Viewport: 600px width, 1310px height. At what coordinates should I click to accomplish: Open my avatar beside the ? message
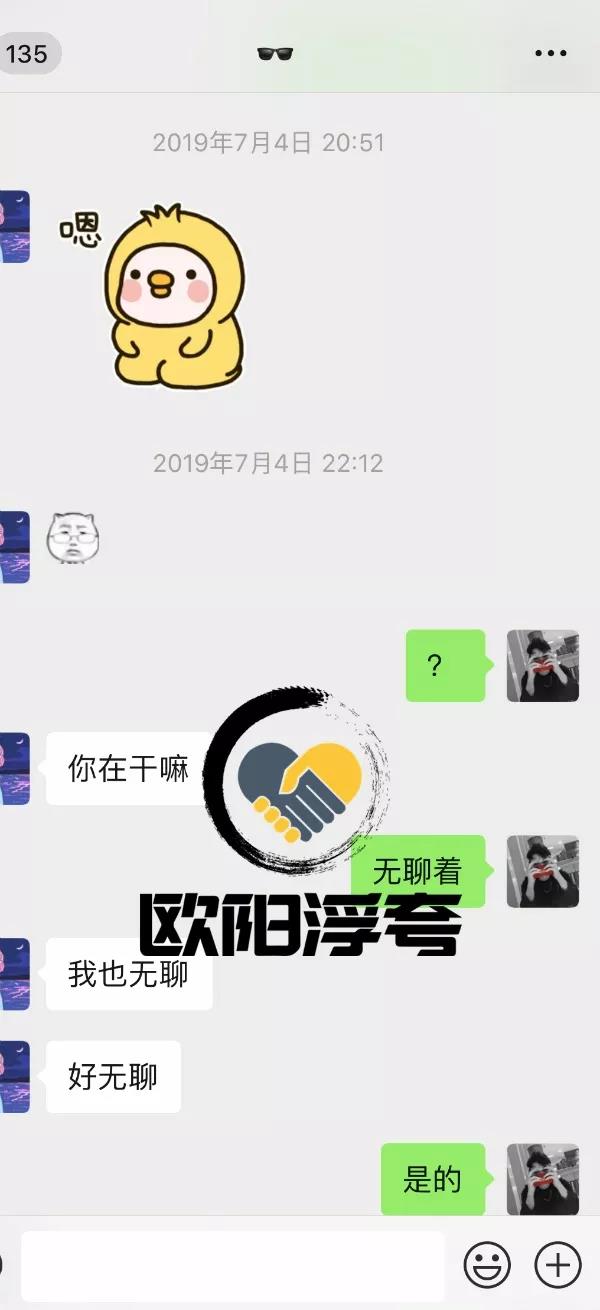[x=543, y=665]
